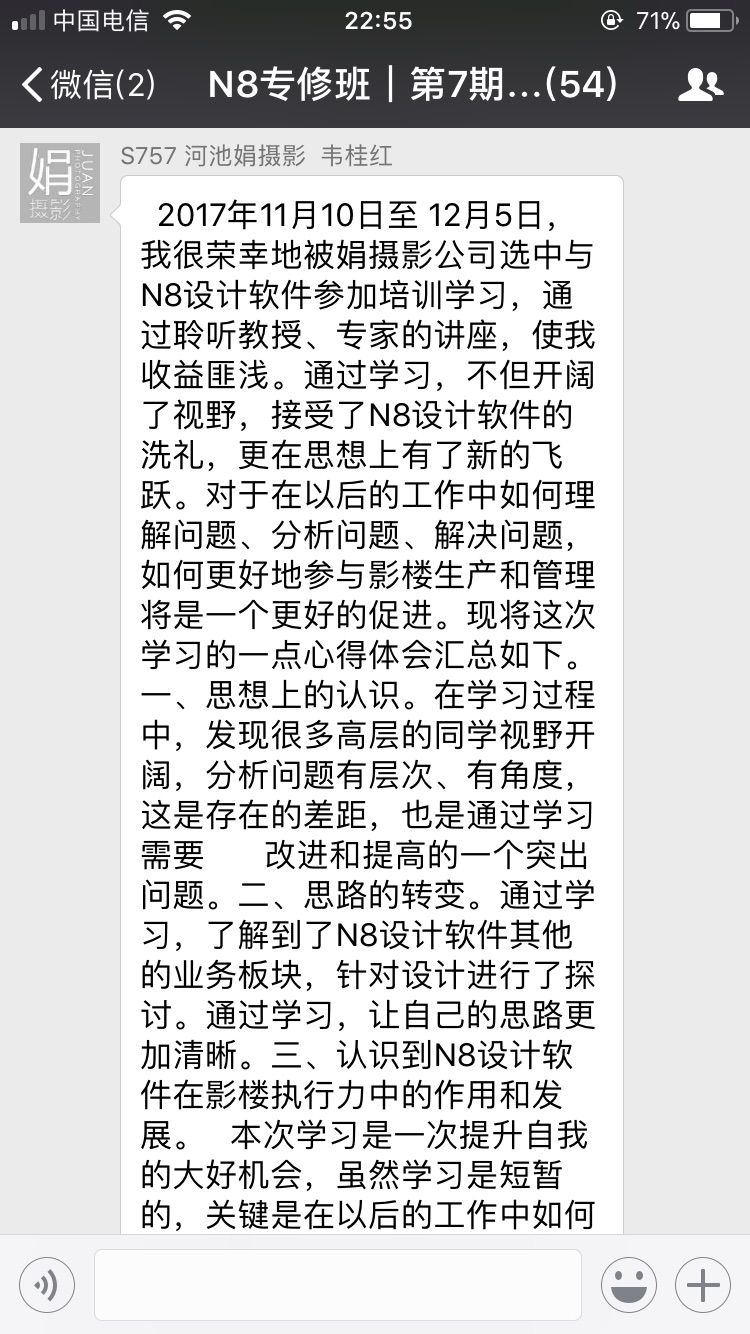Open the plus attachment menu
This screenshot has height=1334, width=750.
(x=704, y=1285)
